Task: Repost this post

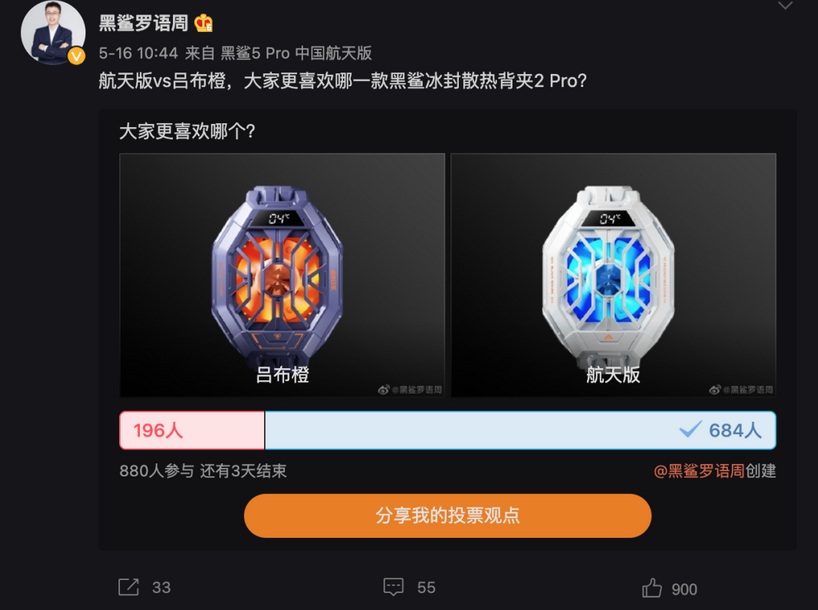Action: tap(143, 587)
